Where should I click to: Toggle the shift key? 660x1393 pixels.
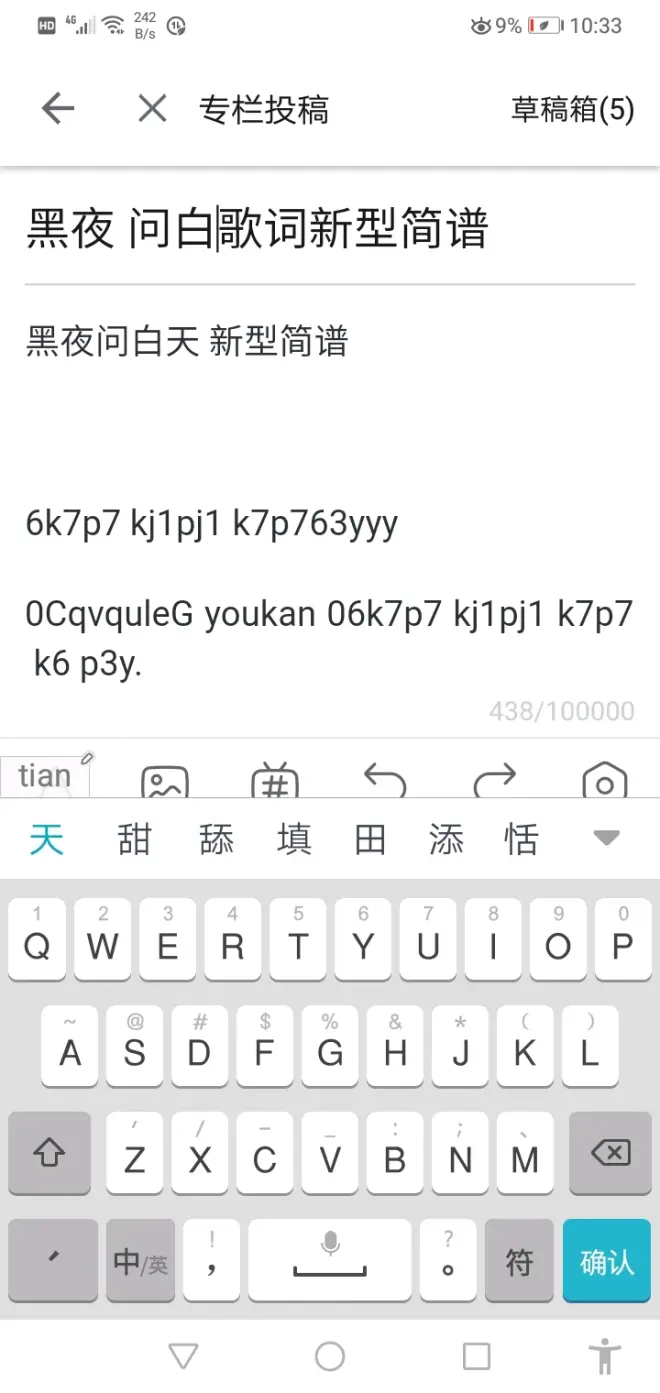coord(49,1153)
